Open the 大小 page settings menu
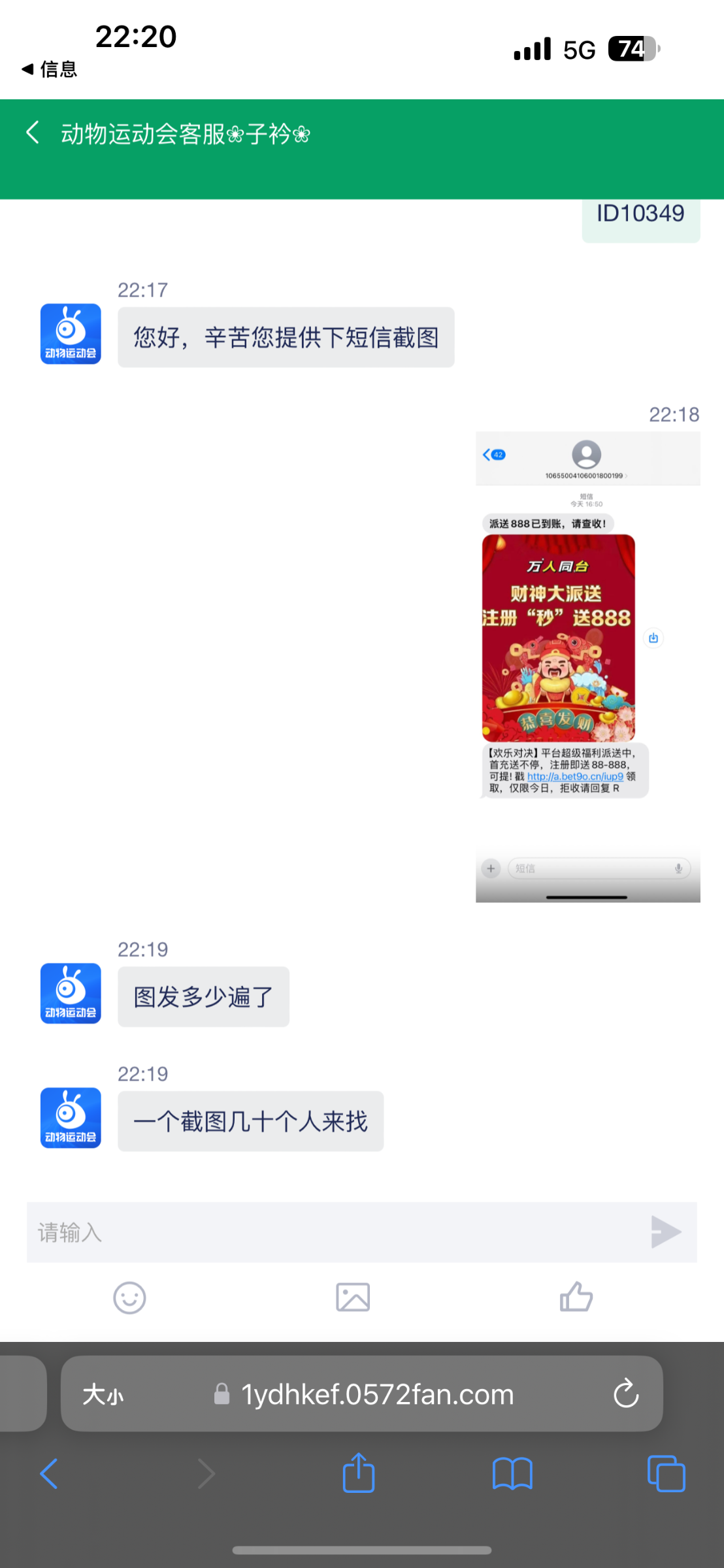The height and width of the screenshot is (1568, 724). (x=103, y=1395)
